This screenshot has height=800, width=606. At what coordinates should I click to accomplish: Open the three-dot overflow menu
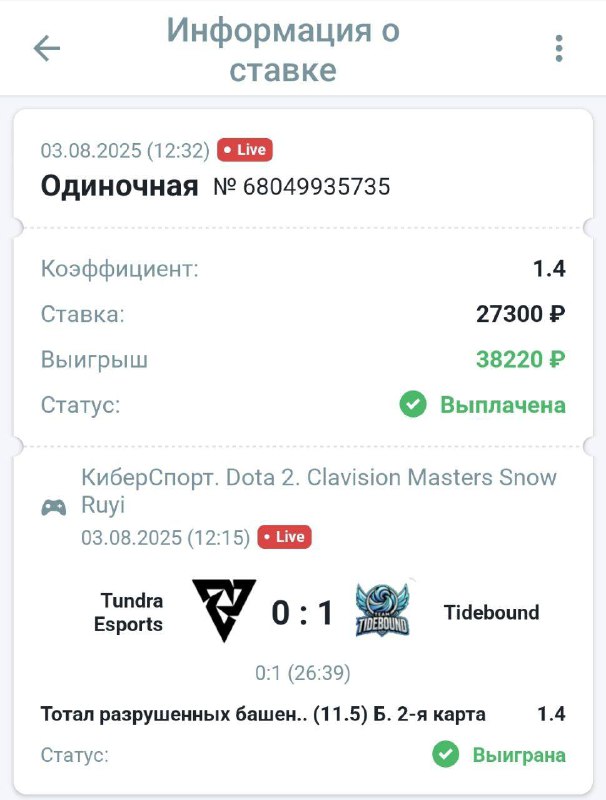pyautogui.click(x=558, y=48)
